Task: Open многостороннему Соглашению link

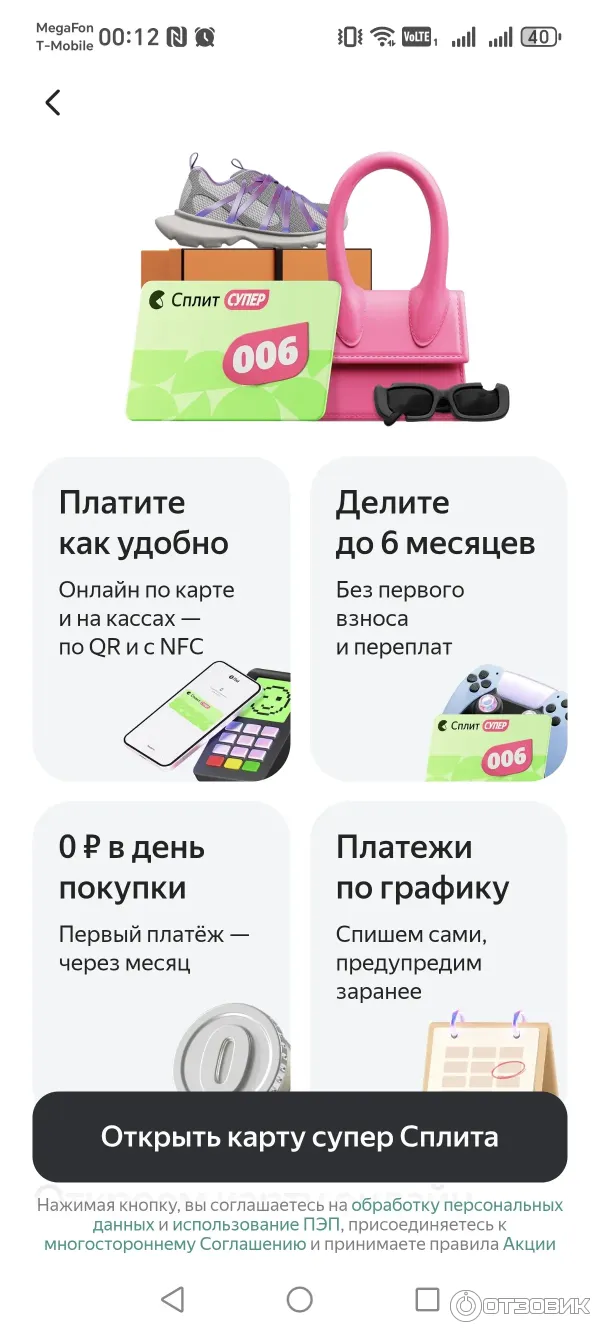Action: (175, 1245)
